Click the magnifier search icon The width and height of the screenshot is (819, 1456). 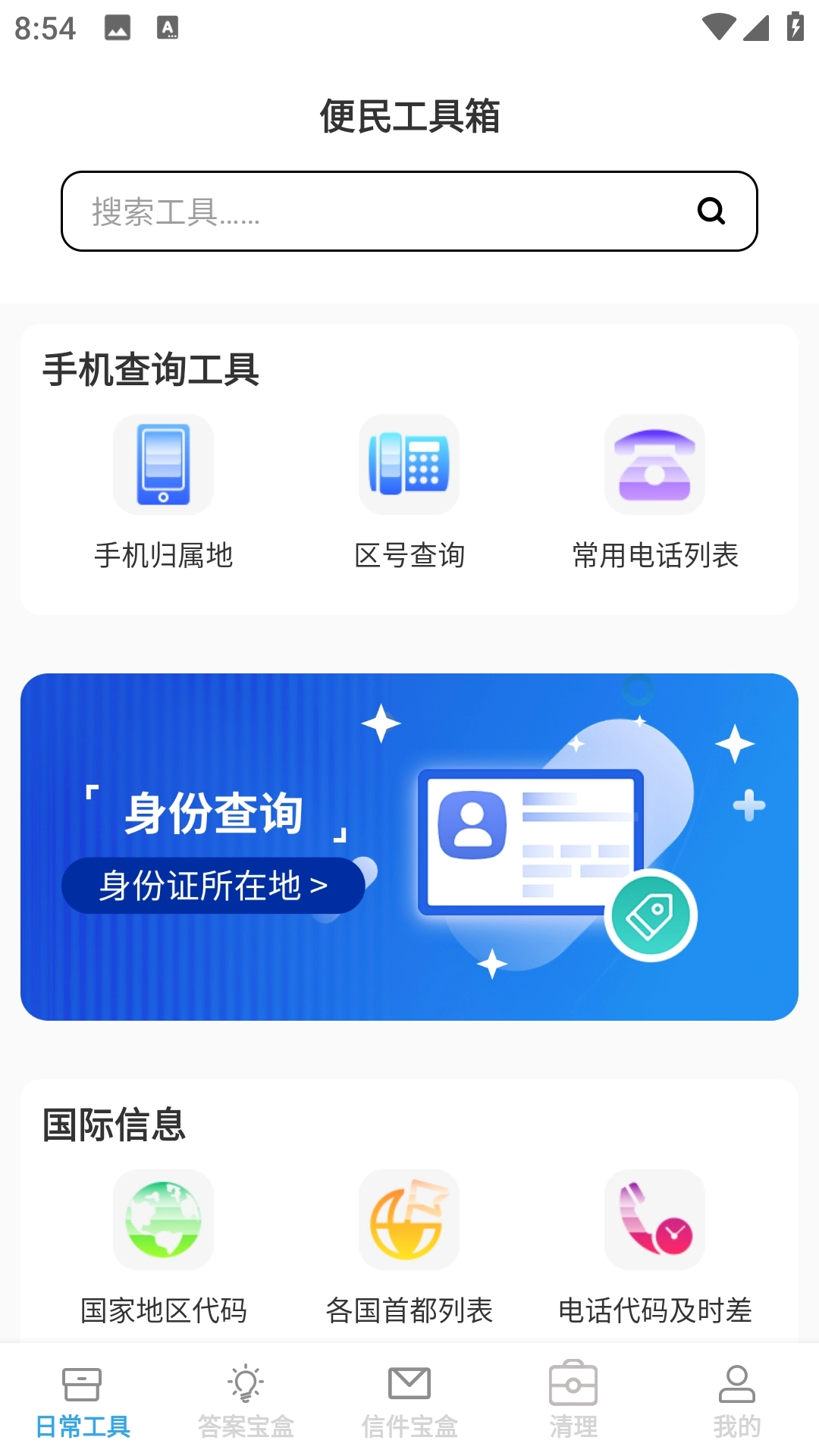click(x=711, y=211)
